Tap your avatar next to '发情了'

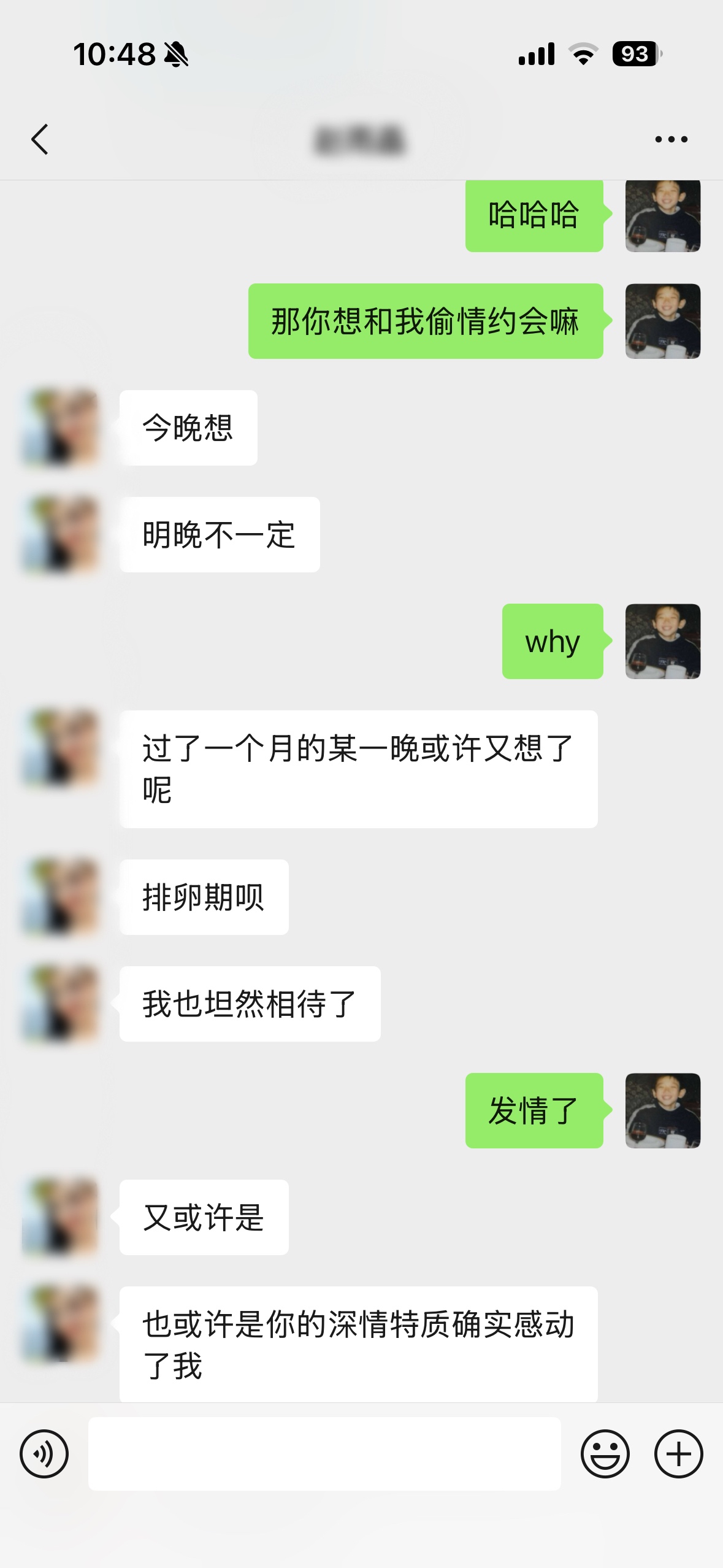(662, 1110)
